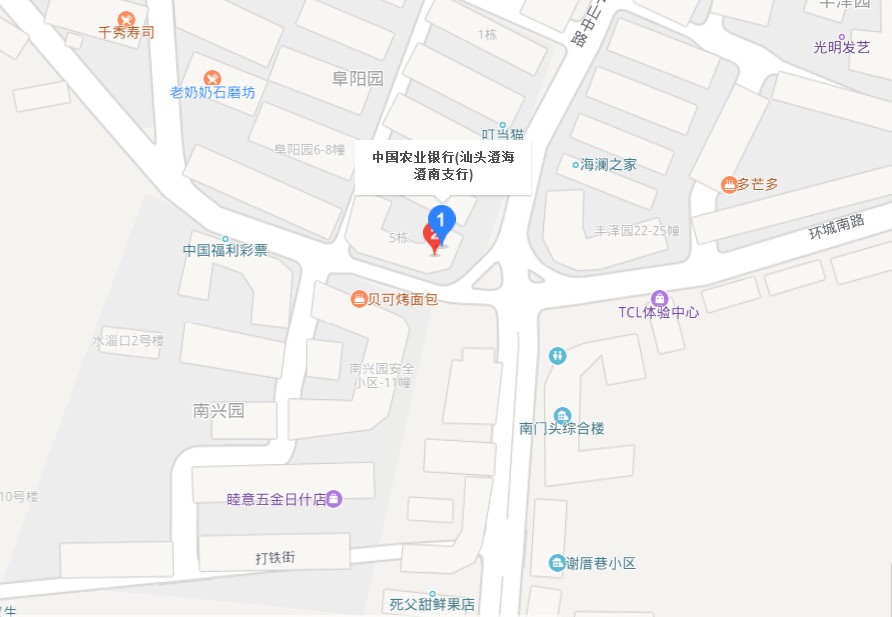
Task: Open the 千秀寿司 restaurant pin
Action: tap(126, 19)
